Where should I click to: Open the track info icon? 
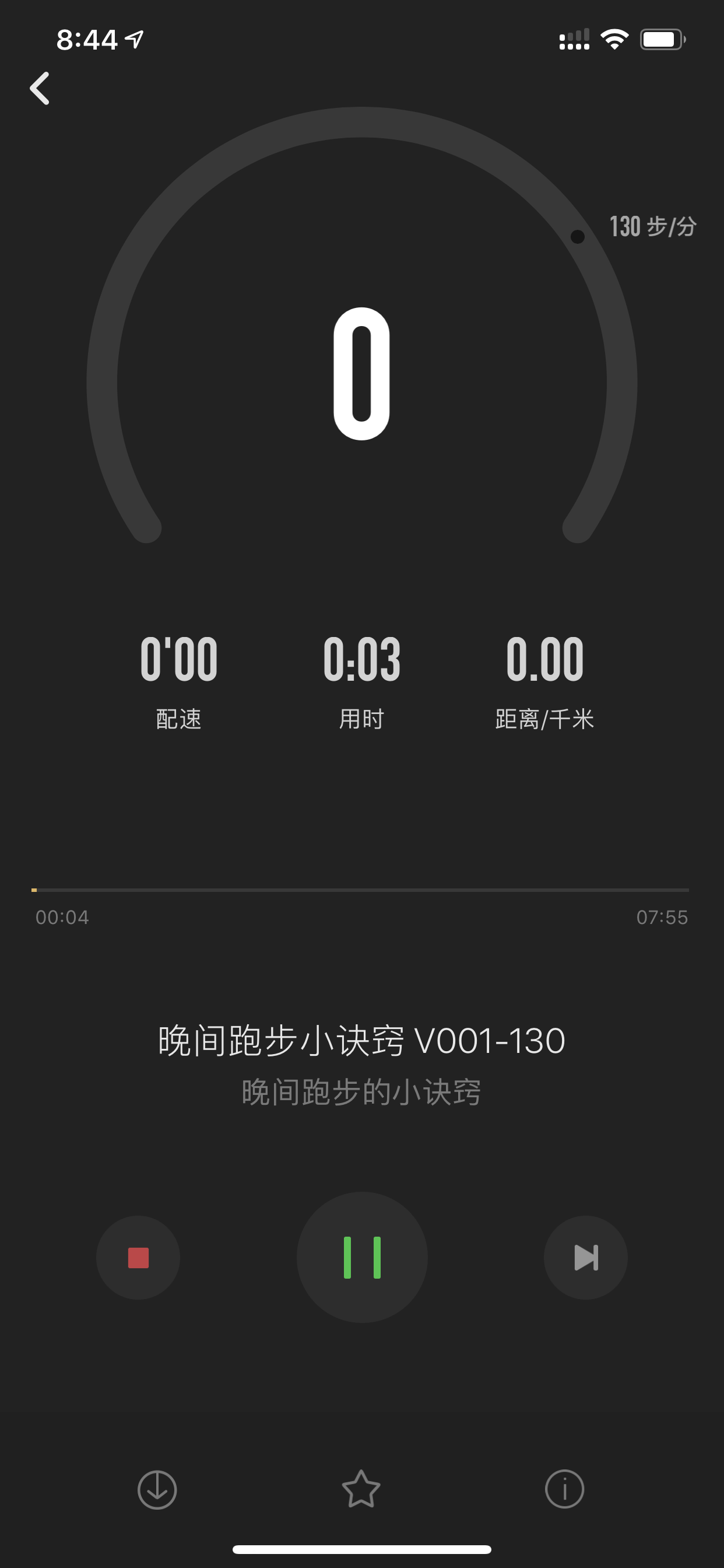(565, 1489)
